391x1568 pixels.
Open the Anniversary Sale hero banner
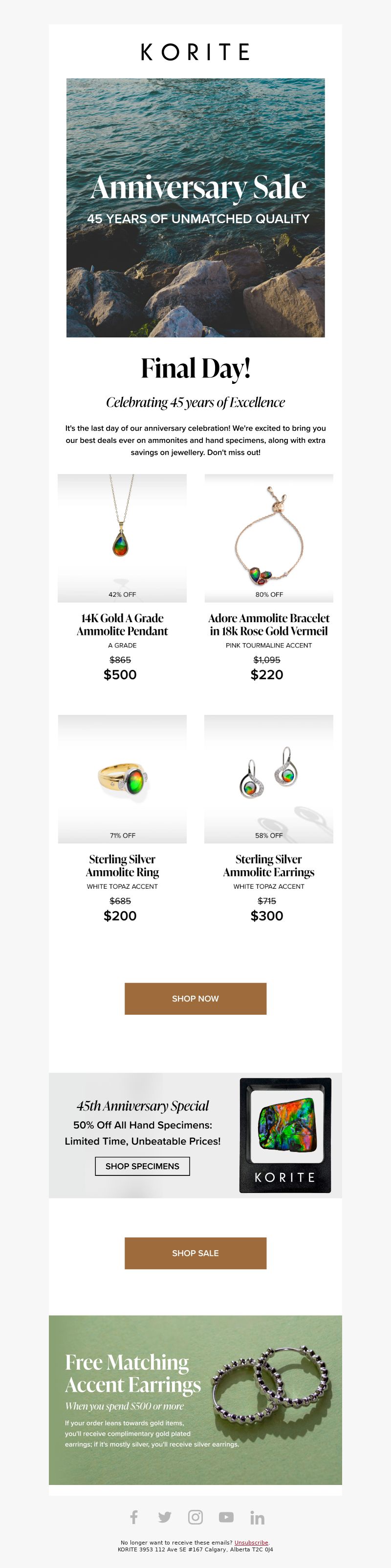coord(195,207)
